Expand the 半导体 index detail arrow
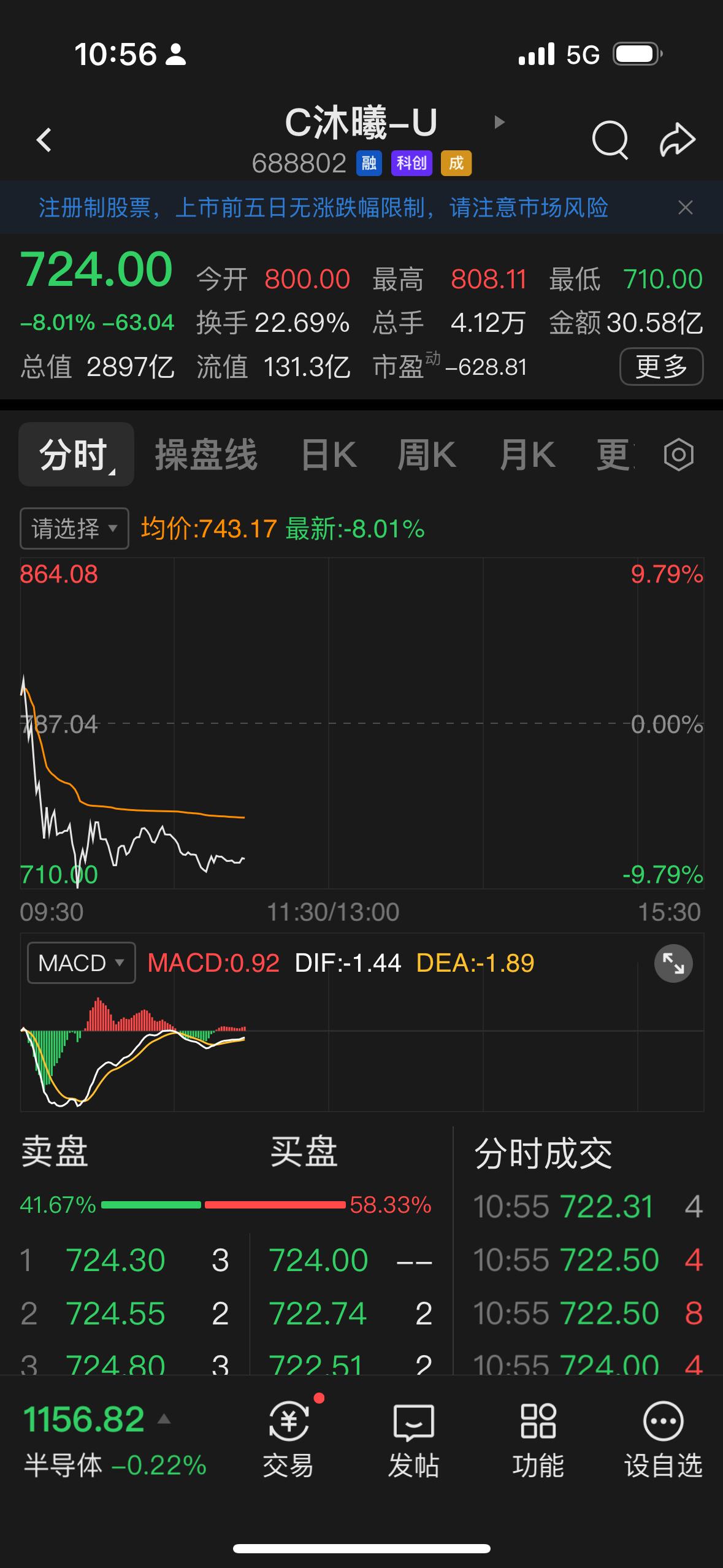This screenshot has height=1568, width=723. [x=163, y=1418]
